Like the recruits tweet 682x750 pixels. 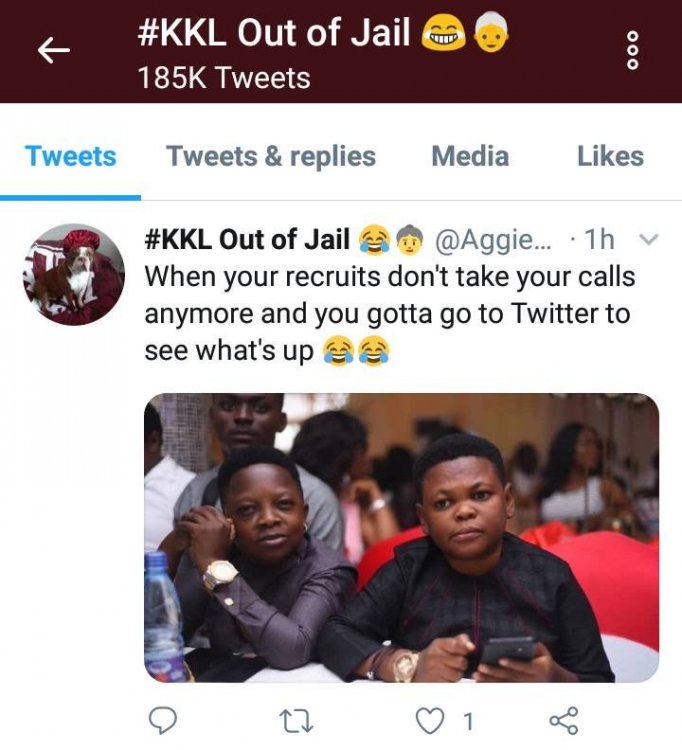(x=431, y=720)
